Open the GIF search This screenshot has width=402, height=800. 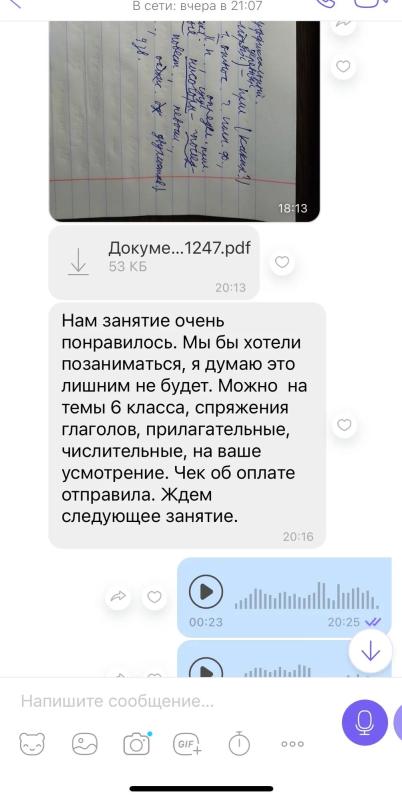[188, 744]
